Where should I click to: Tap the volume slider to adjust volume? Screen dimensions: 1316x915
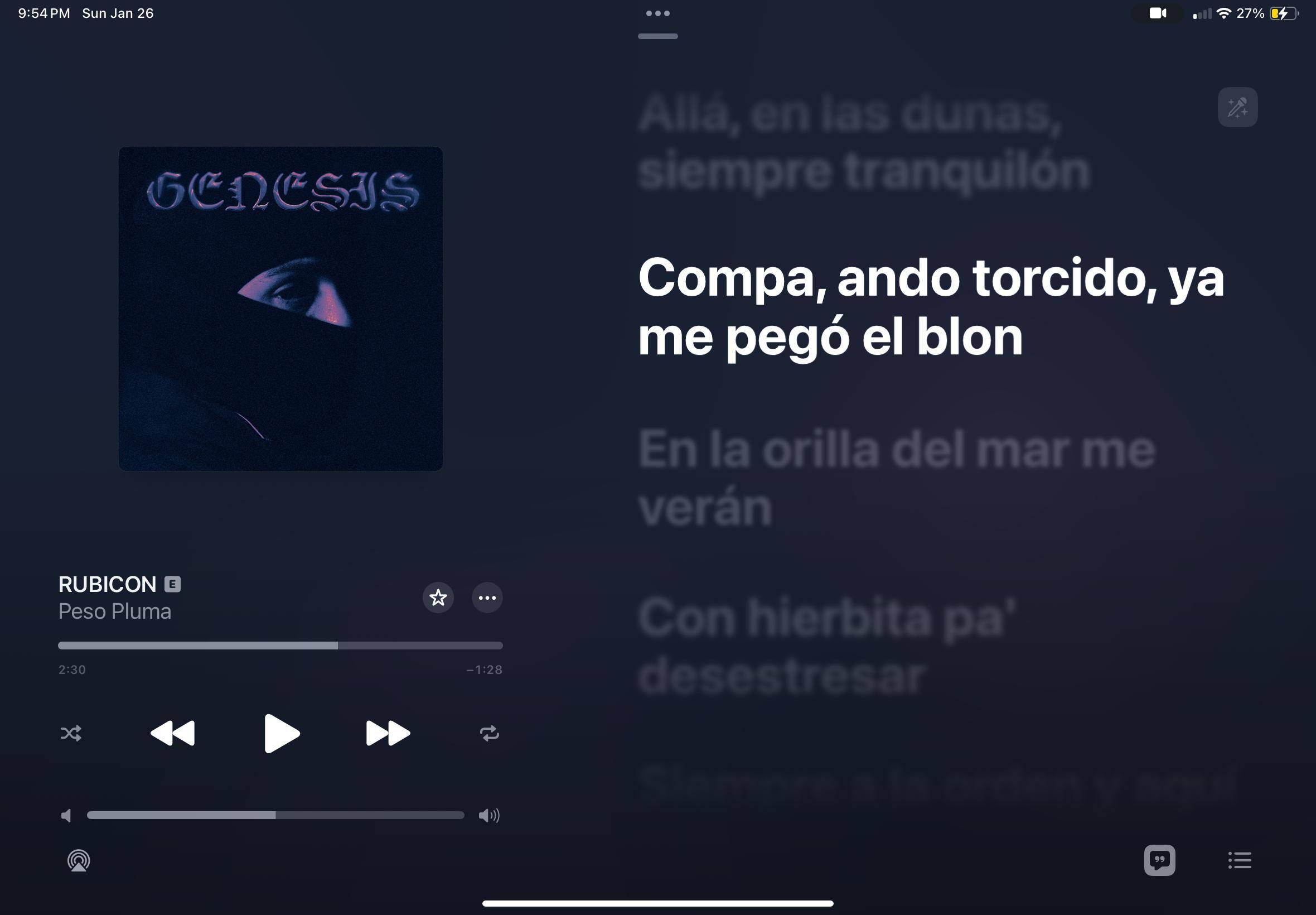click(275, 815)
